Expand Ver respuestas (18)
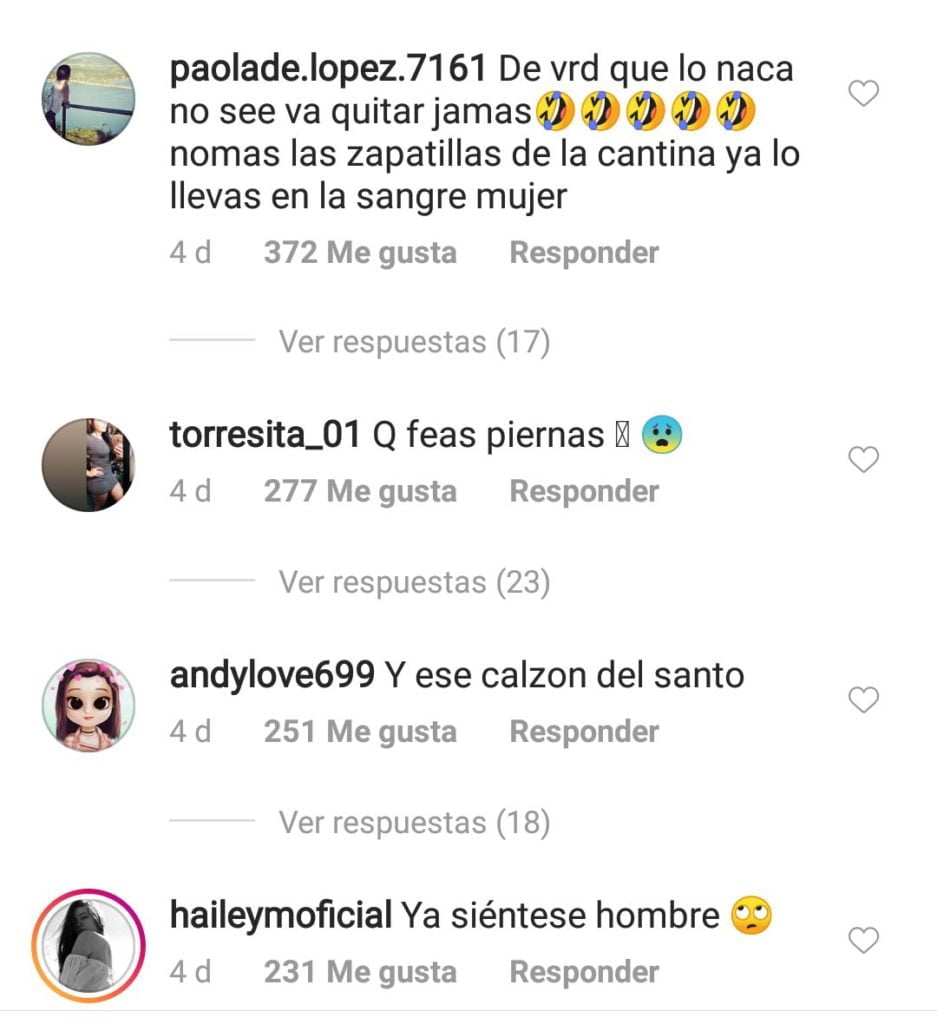This screenshot has width=937, height=1024. click(x=414, y=823)
